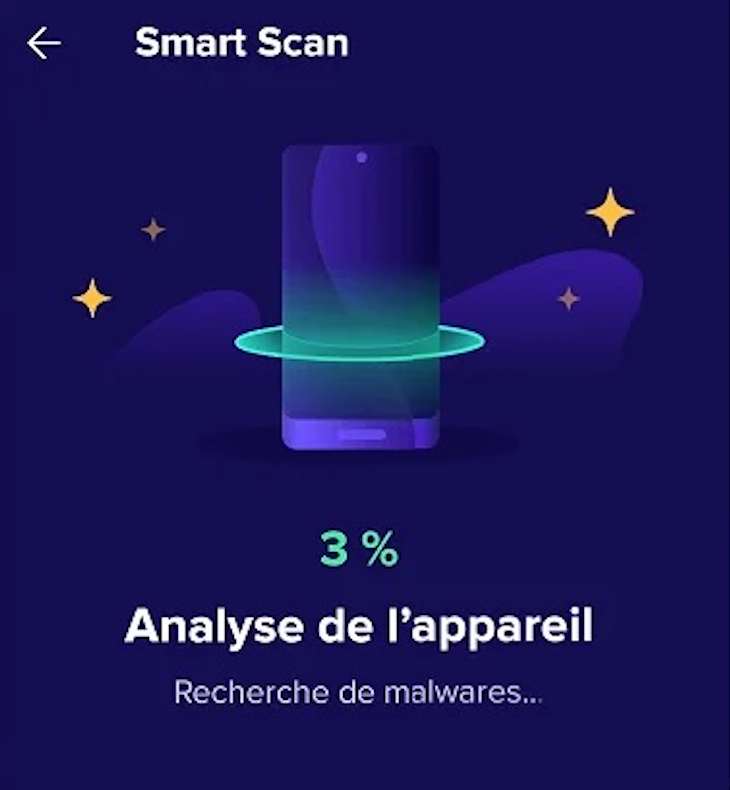
Task: Go back from Smart Scan
Action: click(44, 43)
